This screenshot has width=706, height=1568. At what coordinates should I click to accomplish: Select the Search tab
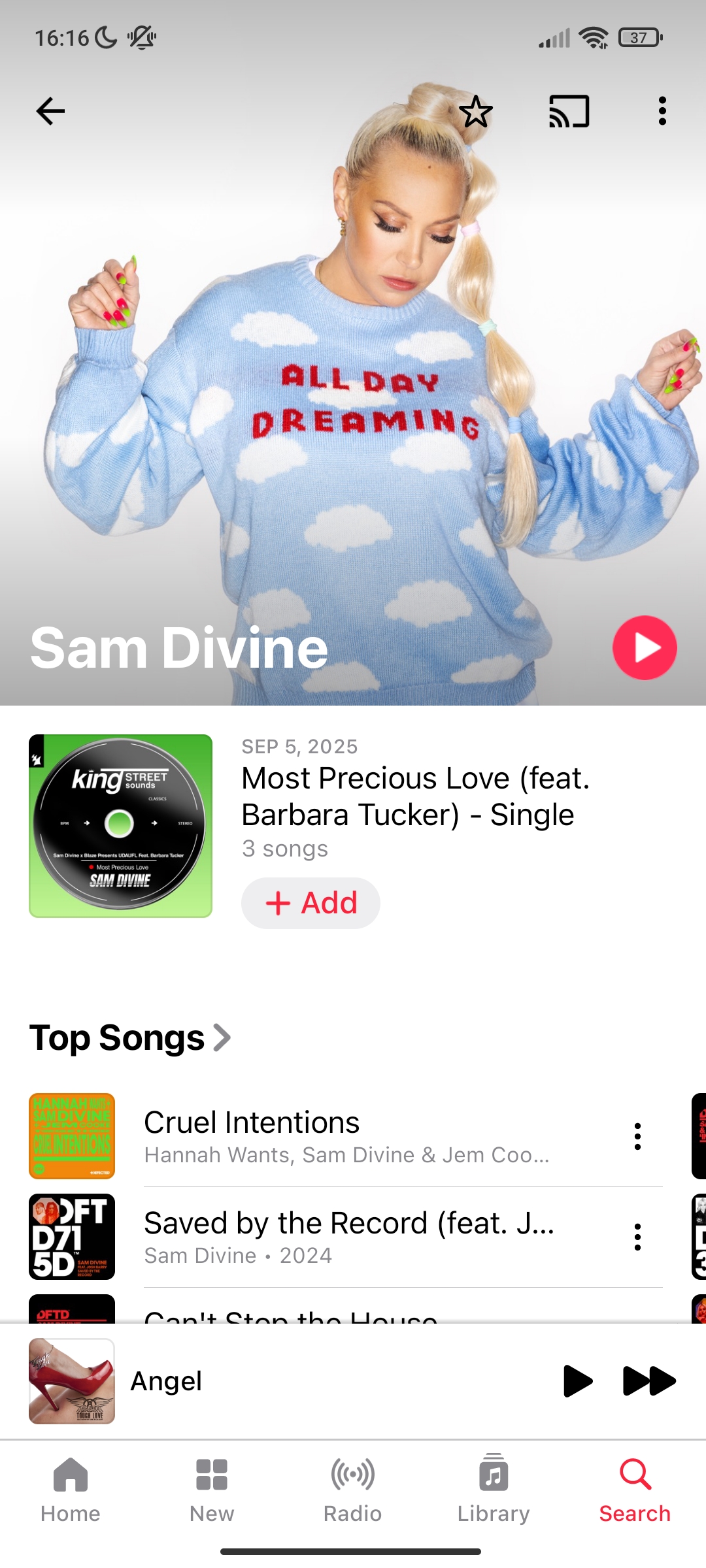click(x=635, y=1490)
